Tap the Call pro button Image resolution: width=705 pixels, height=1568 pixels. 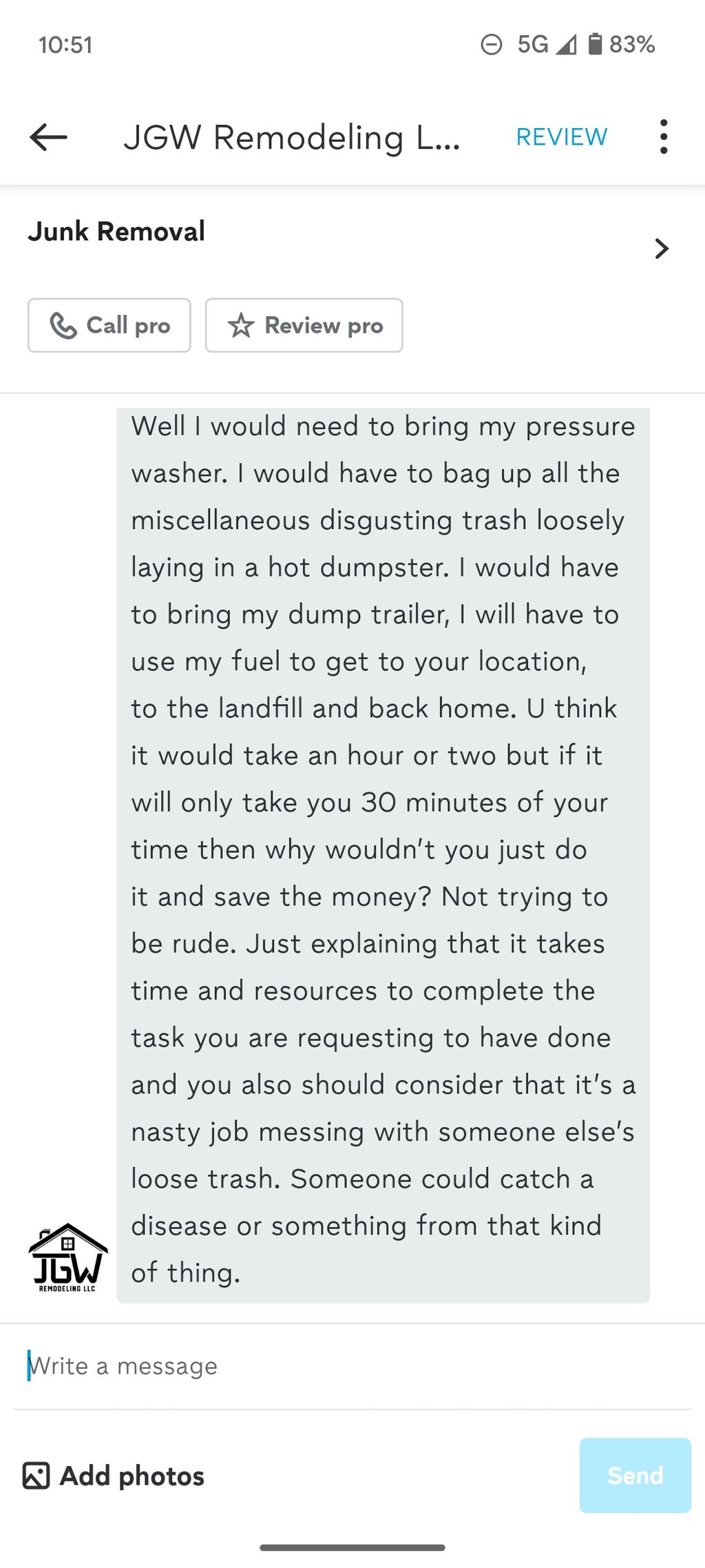tap(109, 325)
